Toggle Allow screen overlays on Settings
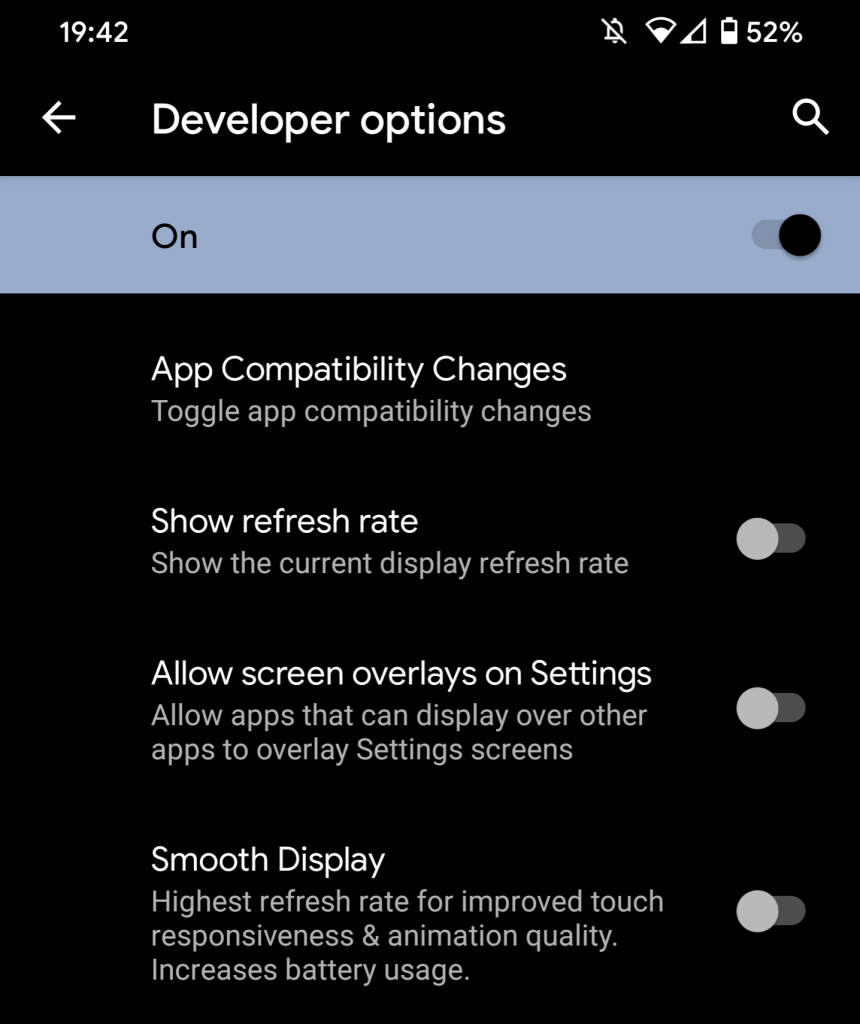Screen dimensions: 860x1024 click(770, 709)
